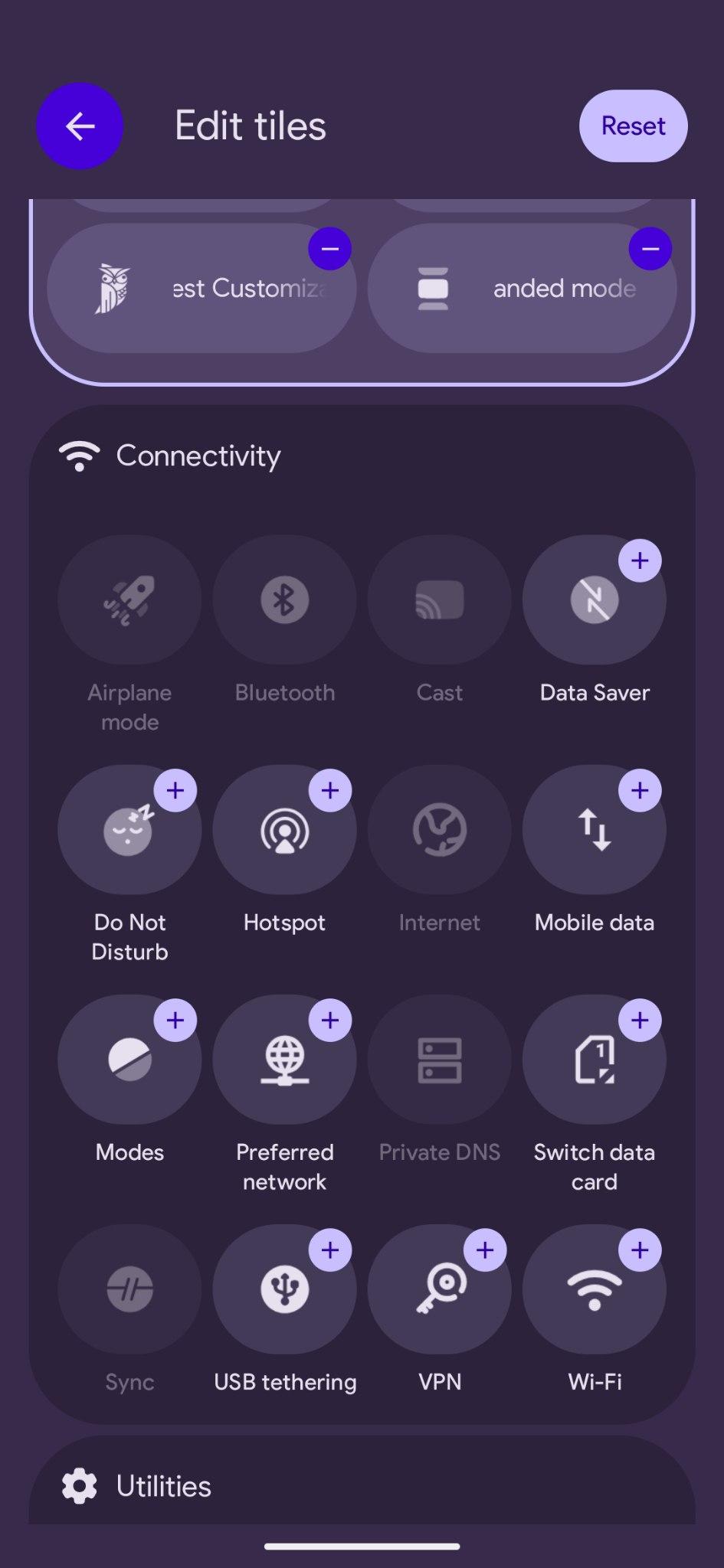This screenshot has height=1568, width=724.
Task: Add the Preferred network tile
Action: [x=330, y=1020]
